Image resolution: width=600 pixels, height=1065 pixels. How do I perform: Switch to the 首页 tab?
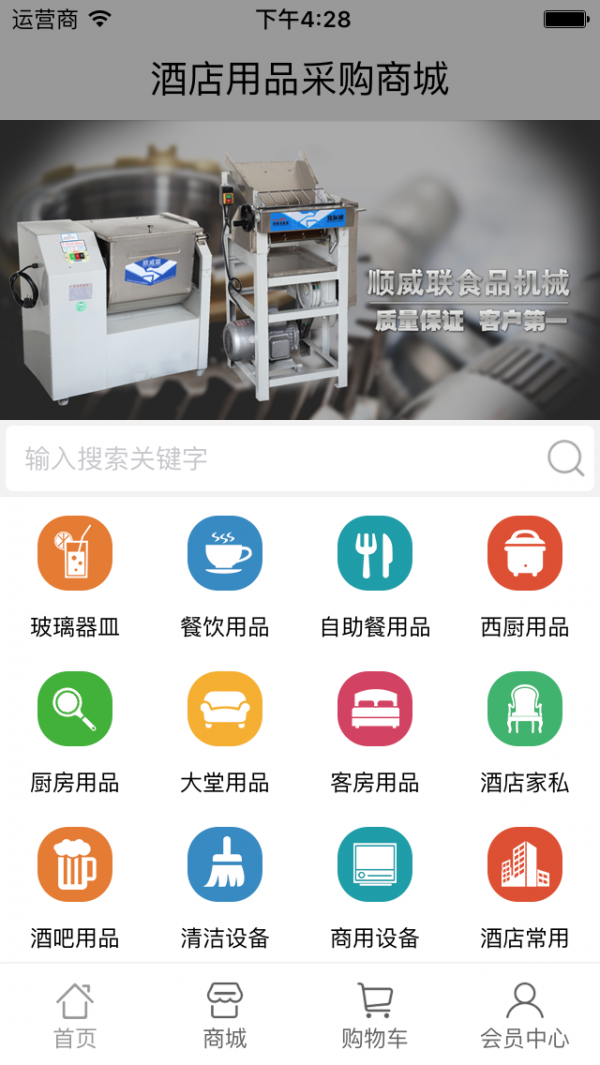tap(75, 1015)
